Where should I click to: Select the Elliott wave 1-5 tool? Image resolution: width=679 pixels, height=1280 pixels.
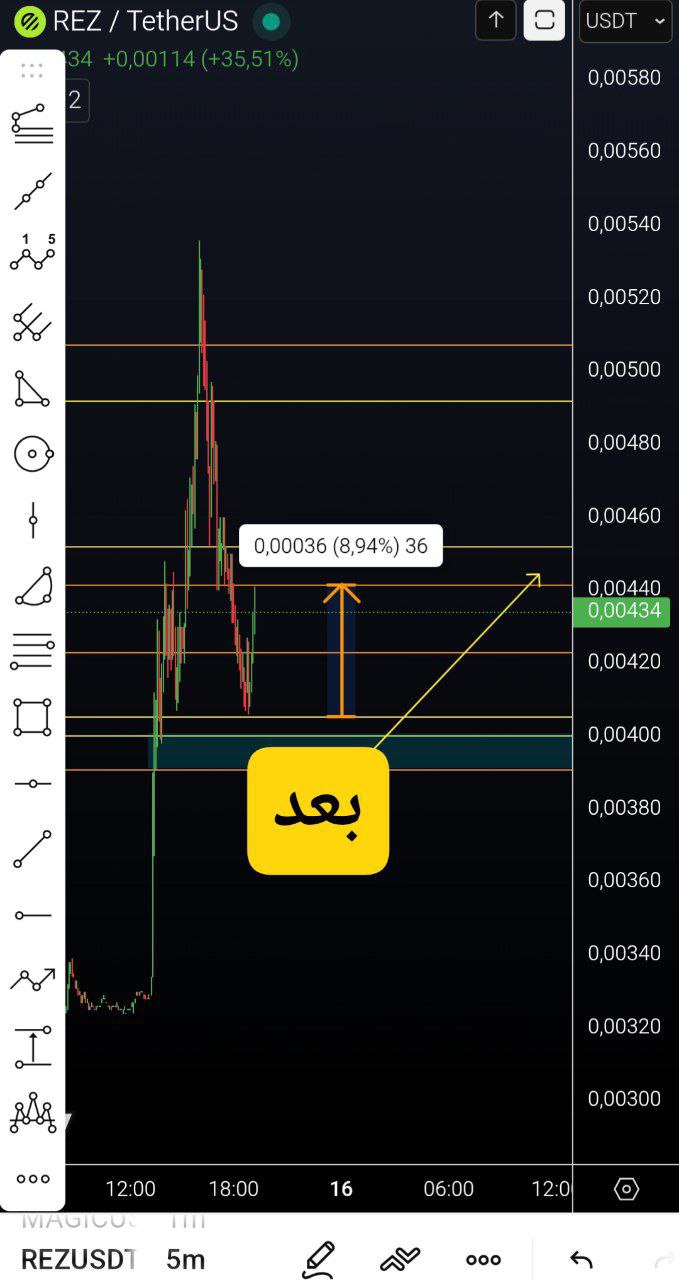(32, 255)
